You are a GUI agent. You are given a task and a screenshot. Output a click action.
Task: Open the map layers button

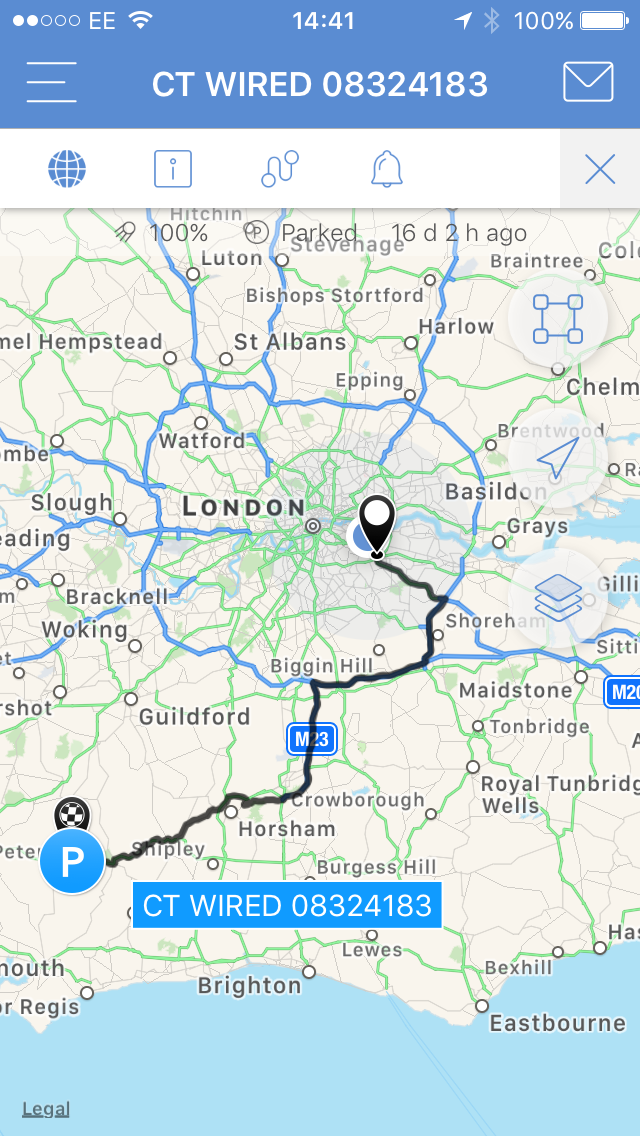coord(557,598)
